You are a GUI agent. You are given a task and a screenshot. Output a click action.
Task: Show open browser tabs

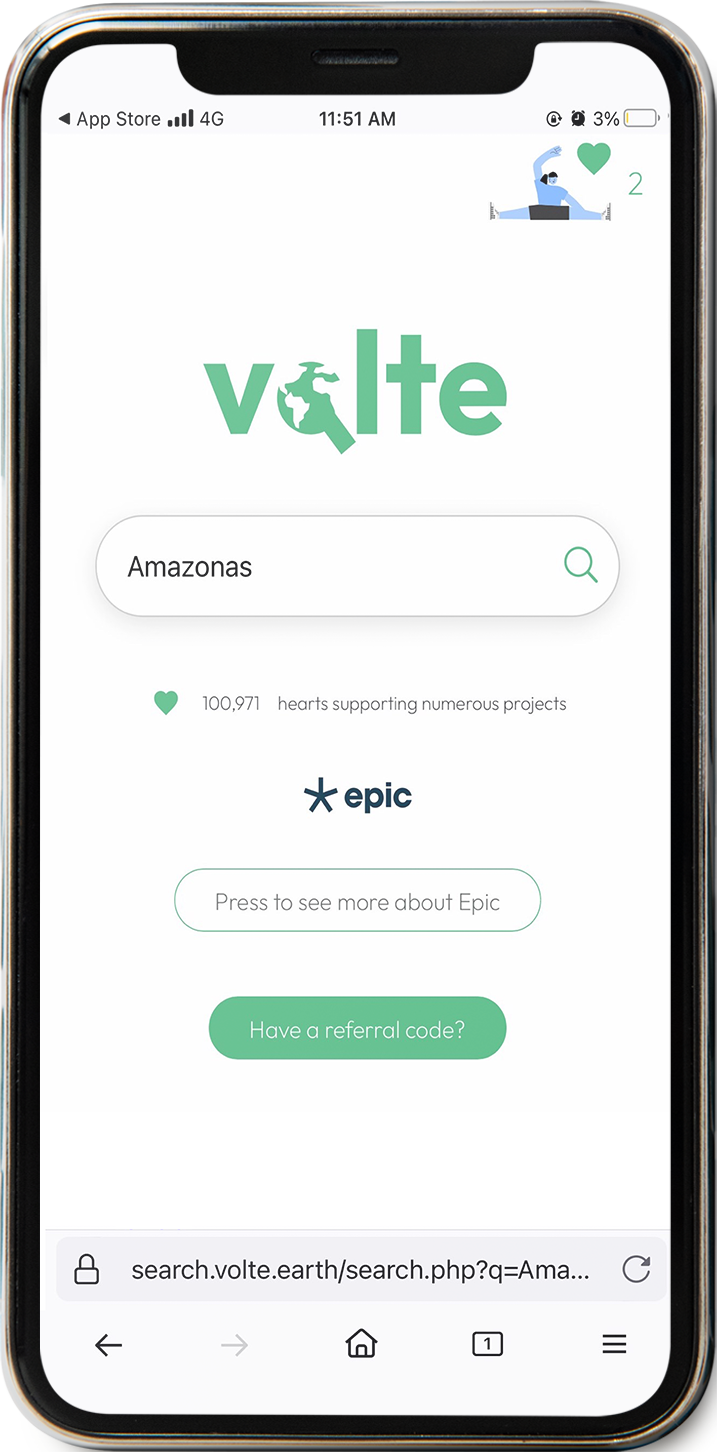coord(487,1345)
